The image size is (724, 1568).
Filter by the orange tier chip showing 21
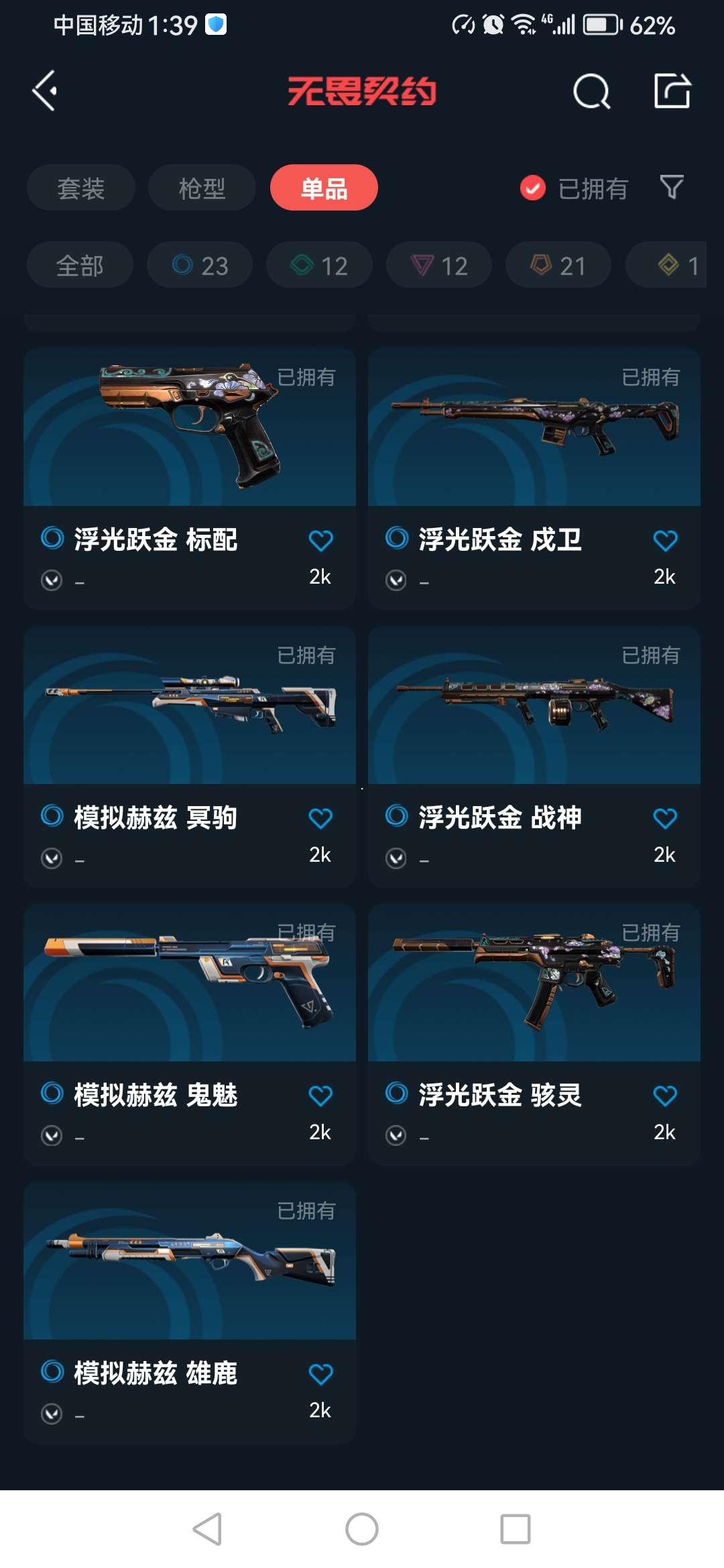(558, 265)
